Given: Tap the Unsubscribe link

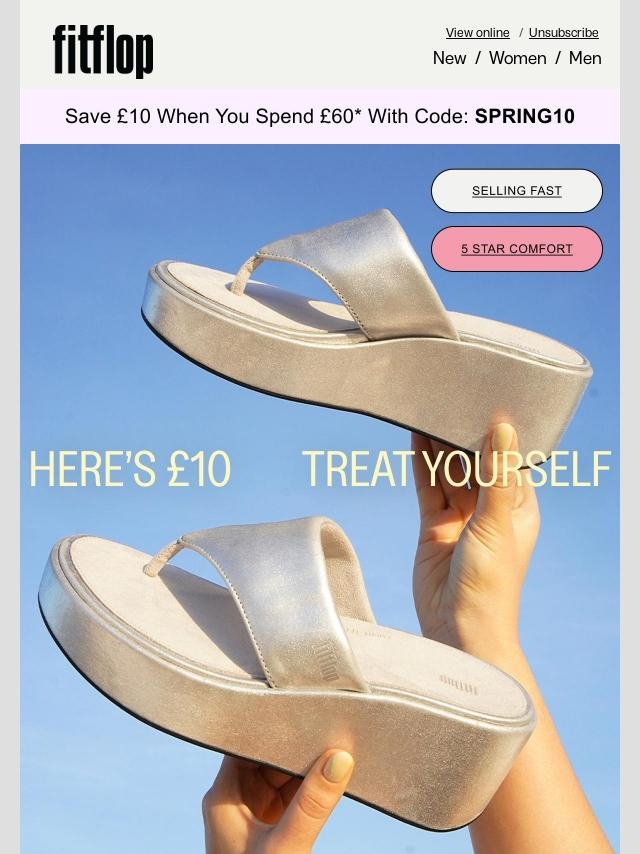Looking at the screenshot, I should click(x=563, y=33).
